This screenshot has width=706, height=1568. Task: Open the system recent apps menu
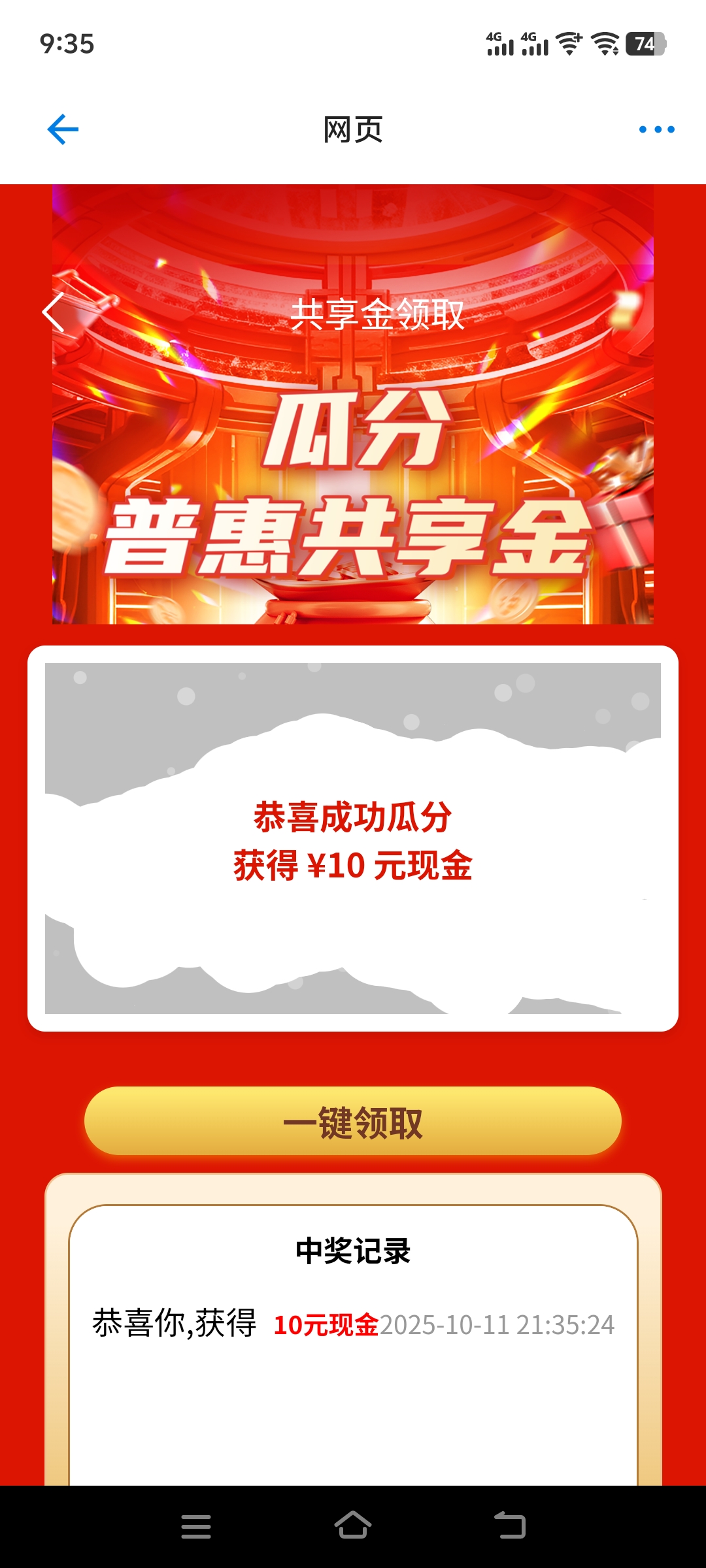click(196, 1526)
